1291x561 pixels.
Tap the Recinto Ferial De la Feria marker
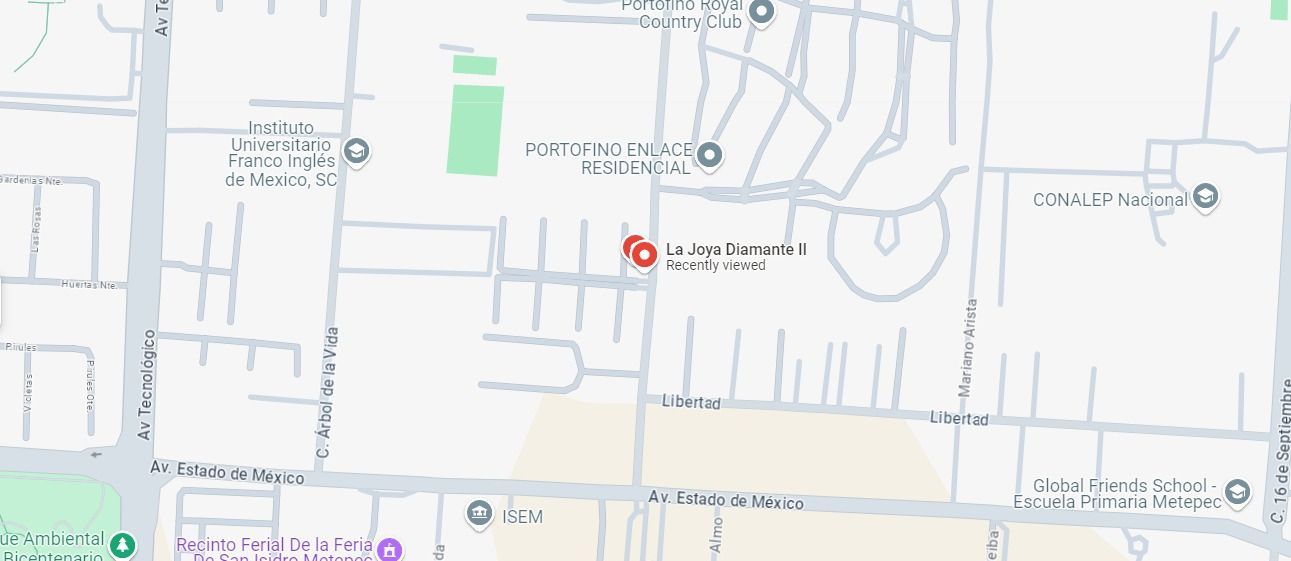(389, 549)
